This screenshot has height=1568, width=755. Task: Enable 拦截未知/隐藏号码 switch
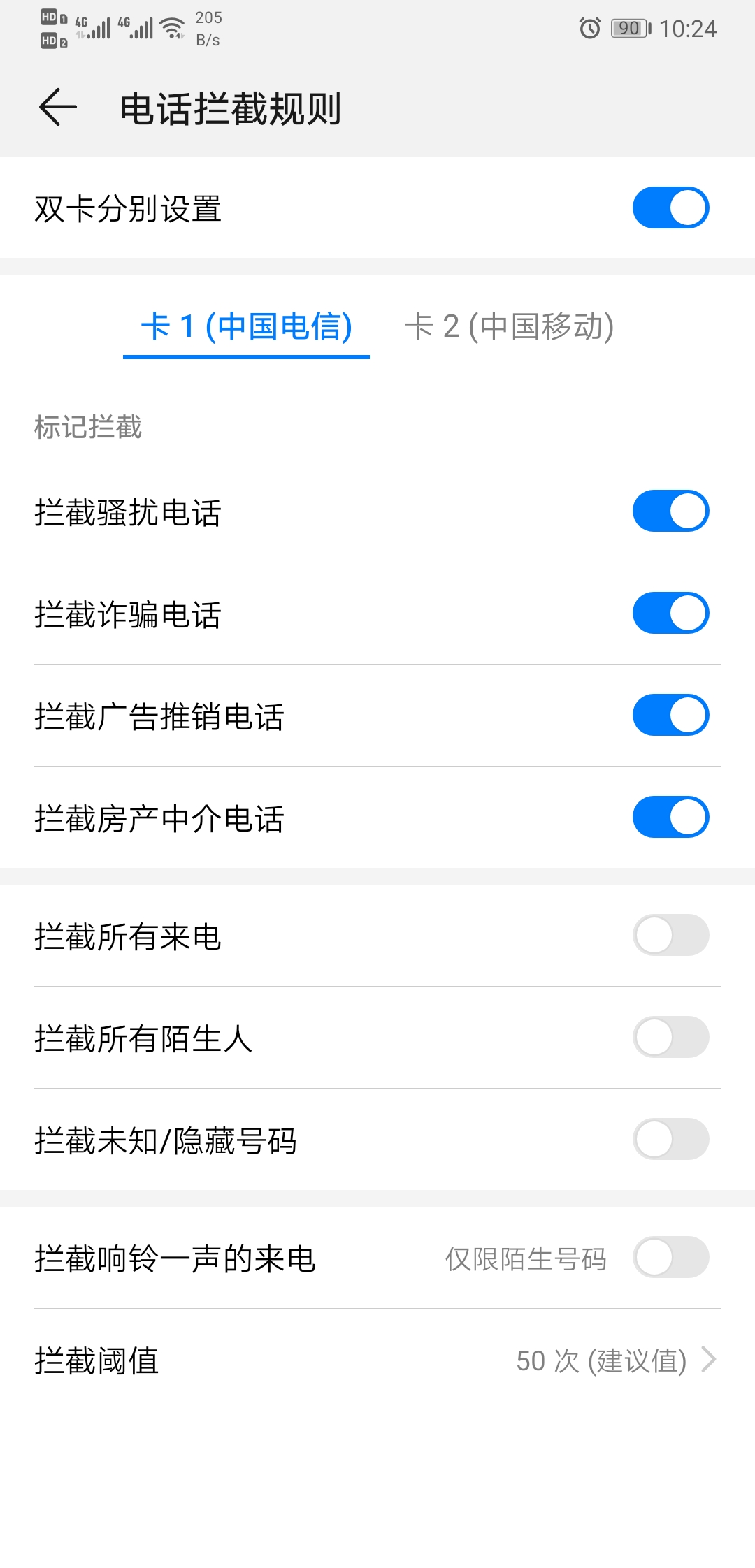coord(670,1139)
